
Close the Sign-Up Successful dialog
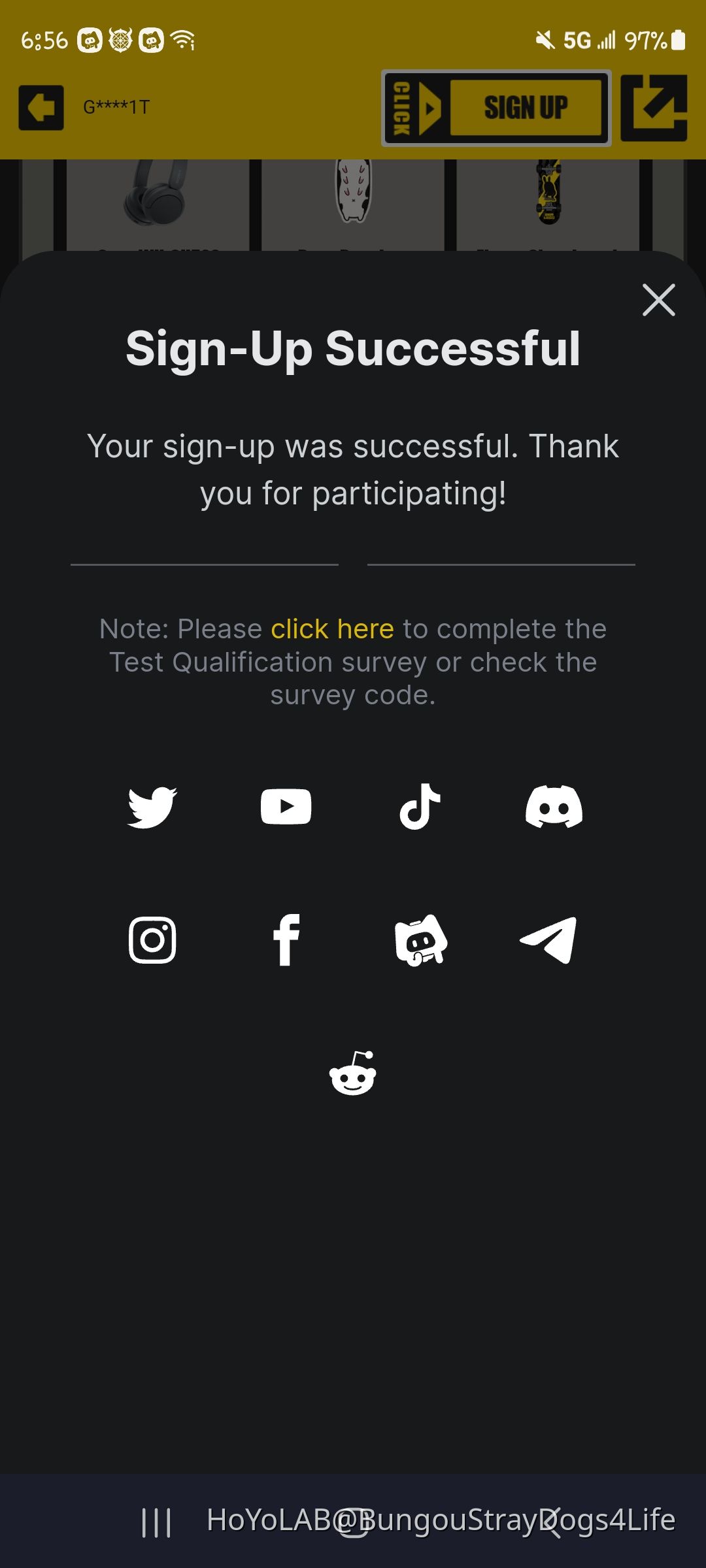coord(658,301)
